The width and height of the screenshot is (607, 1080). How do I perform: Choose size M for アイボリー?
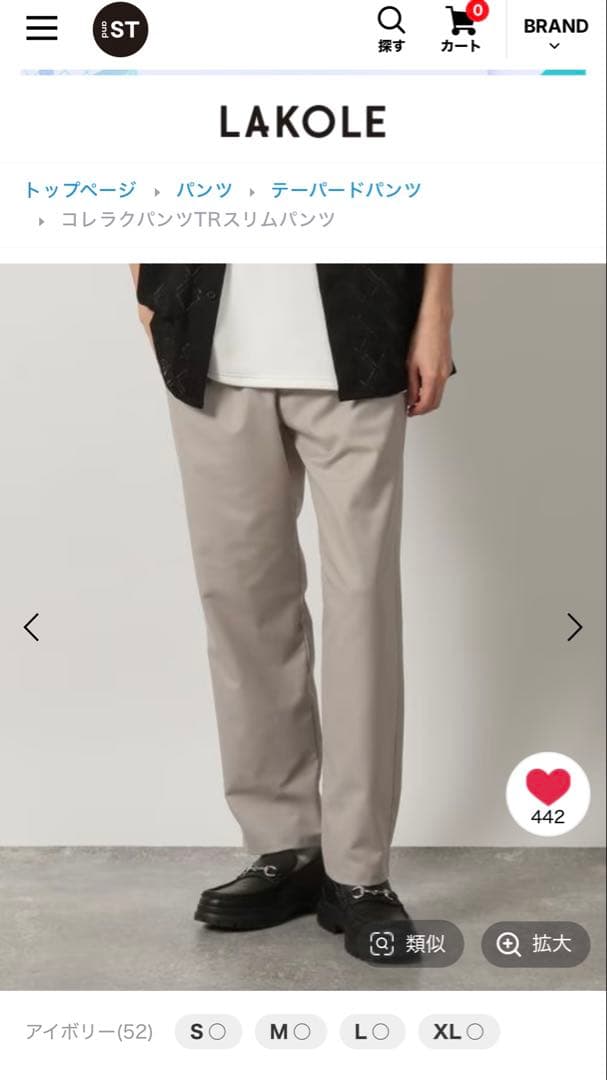click(290, 1032)
